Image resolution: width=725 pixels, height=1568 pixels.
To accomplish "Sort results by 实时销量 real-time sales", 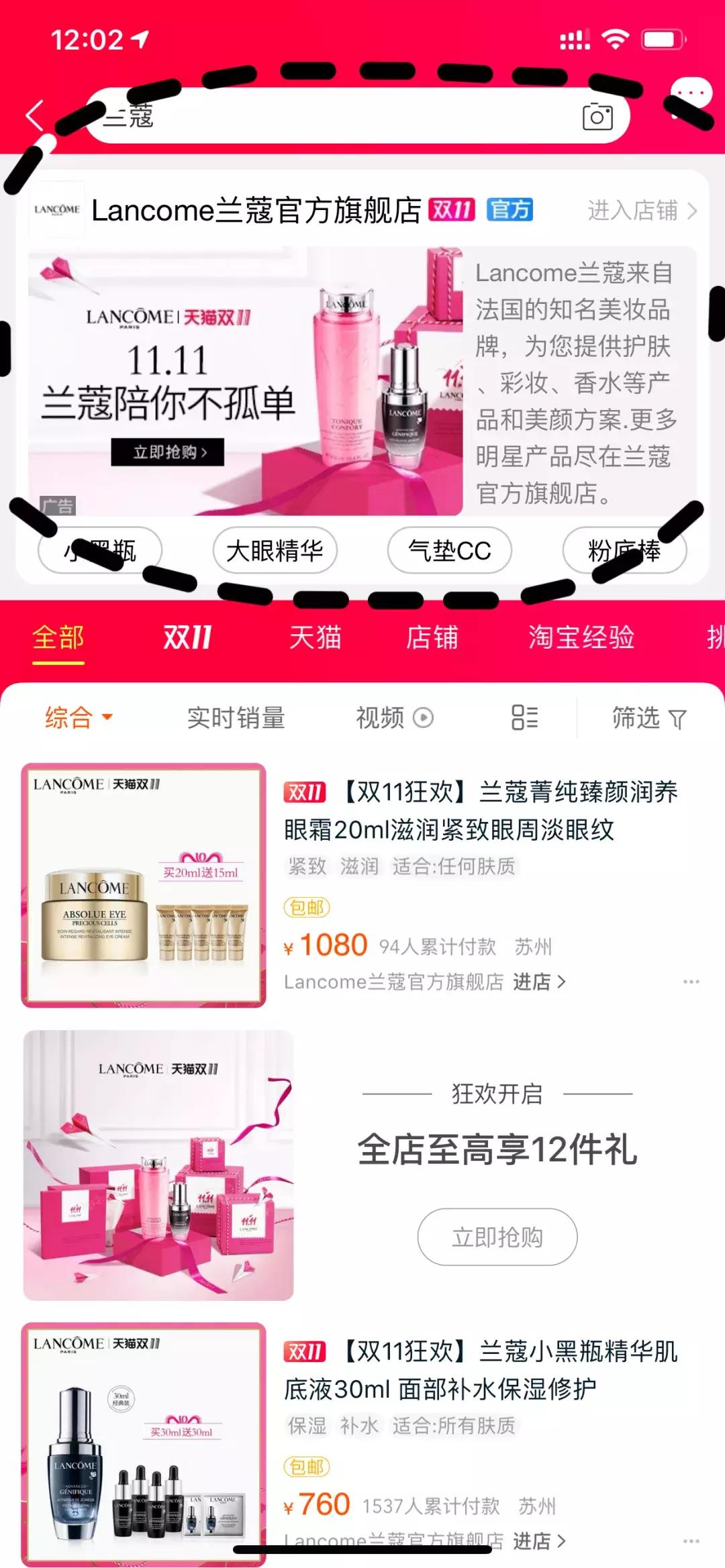I will click(x=237, y=718).
